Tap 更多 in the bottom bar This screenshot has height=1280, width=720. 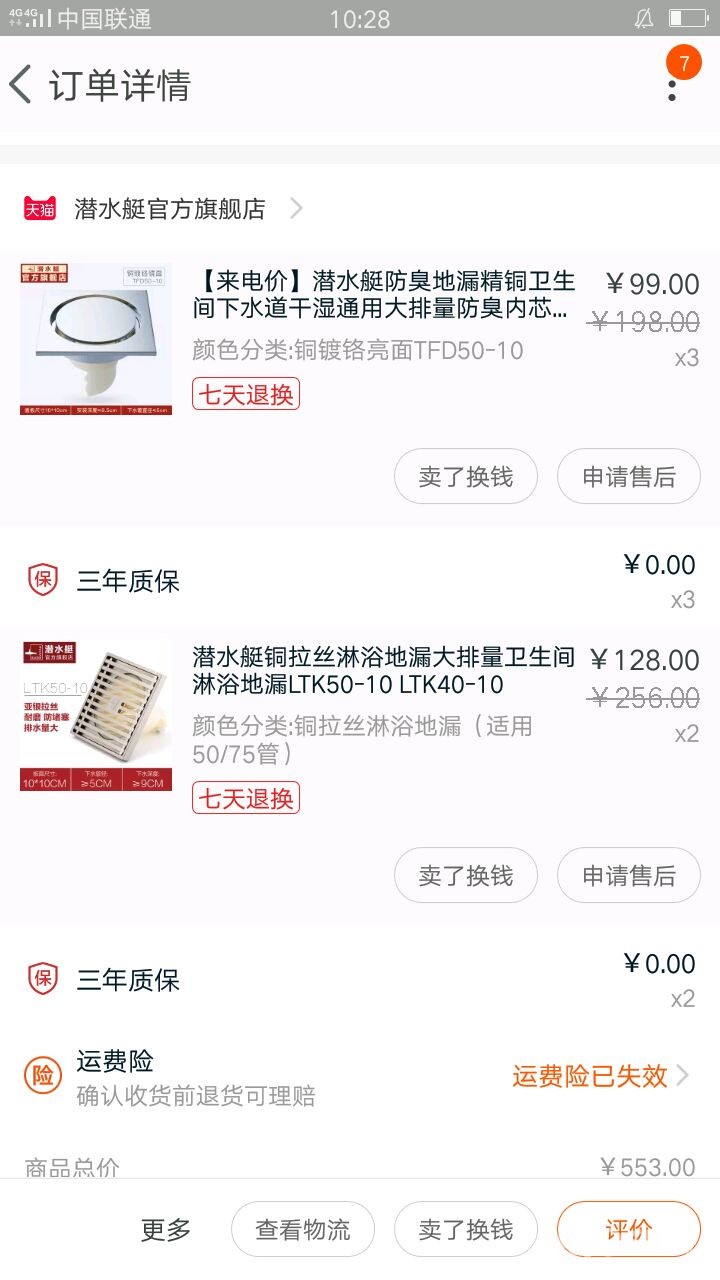166,1229
